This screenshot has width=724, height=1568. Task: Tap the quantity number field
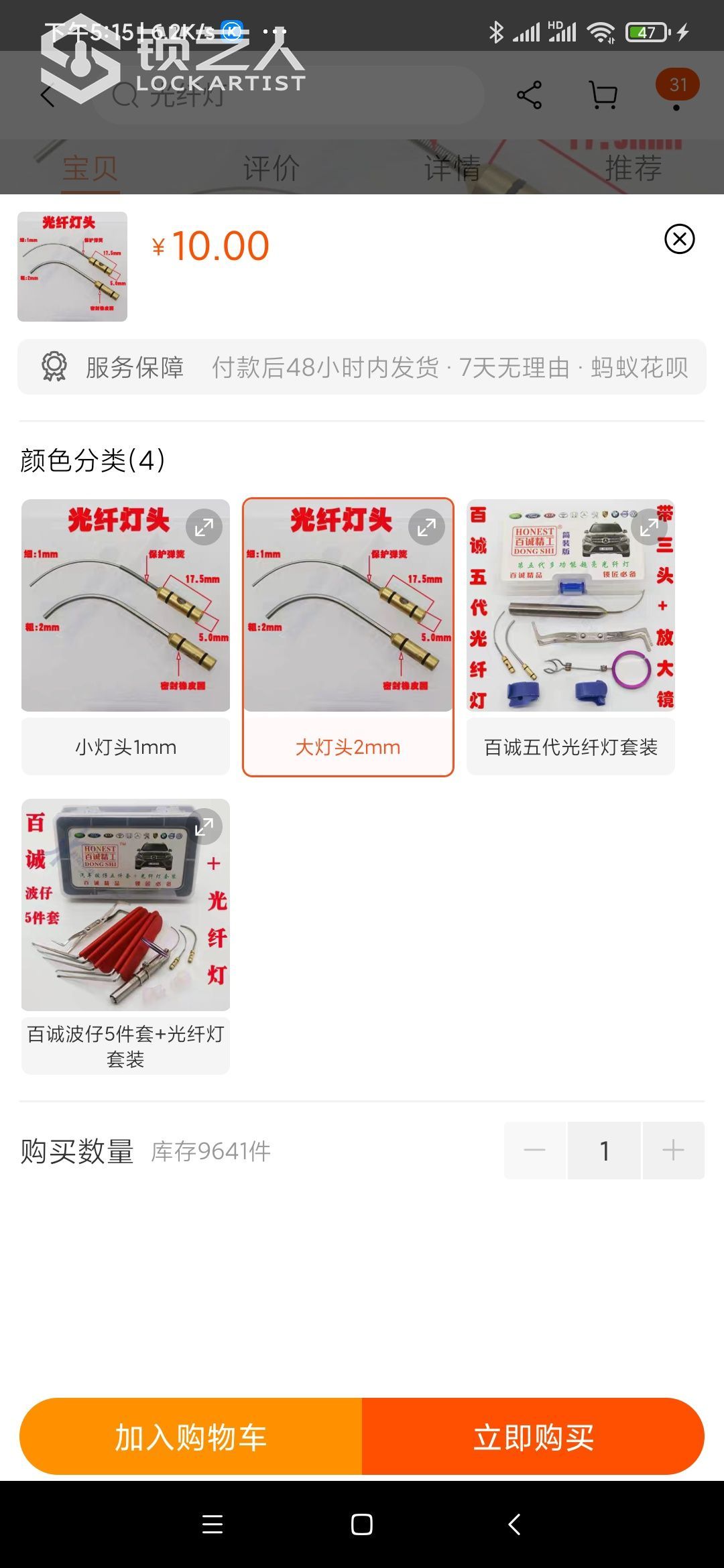point(604,1151)
